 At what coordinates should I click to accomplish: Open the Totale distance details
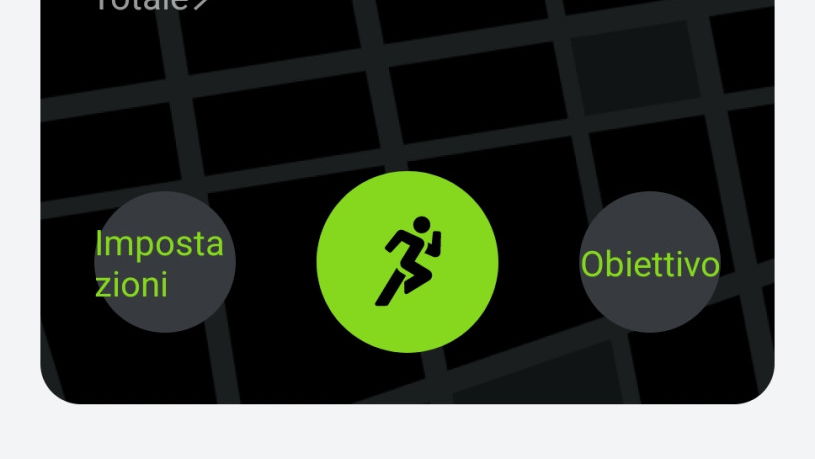[152, 4]
